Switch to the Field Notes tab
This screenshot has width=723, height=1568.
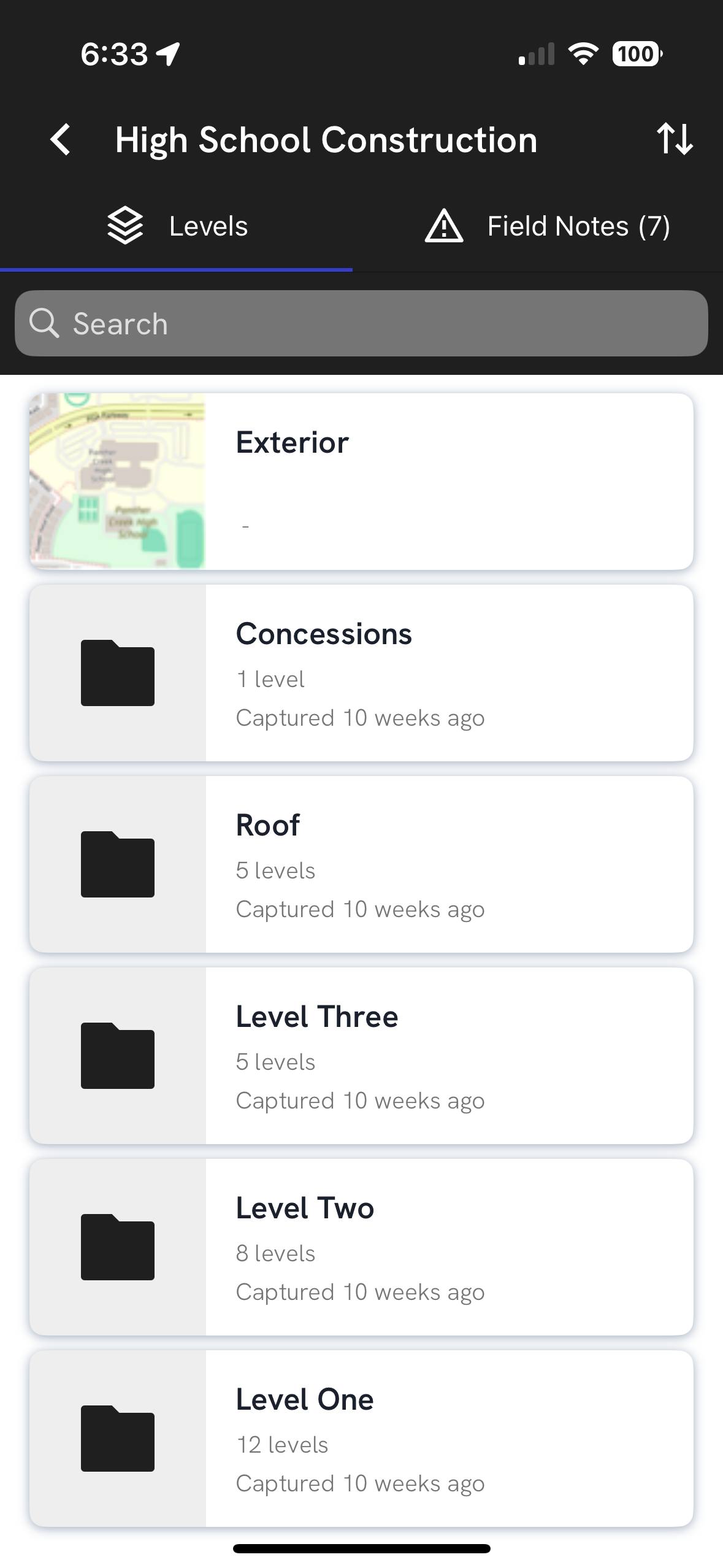pyautogui.click(x=547, y=226)
